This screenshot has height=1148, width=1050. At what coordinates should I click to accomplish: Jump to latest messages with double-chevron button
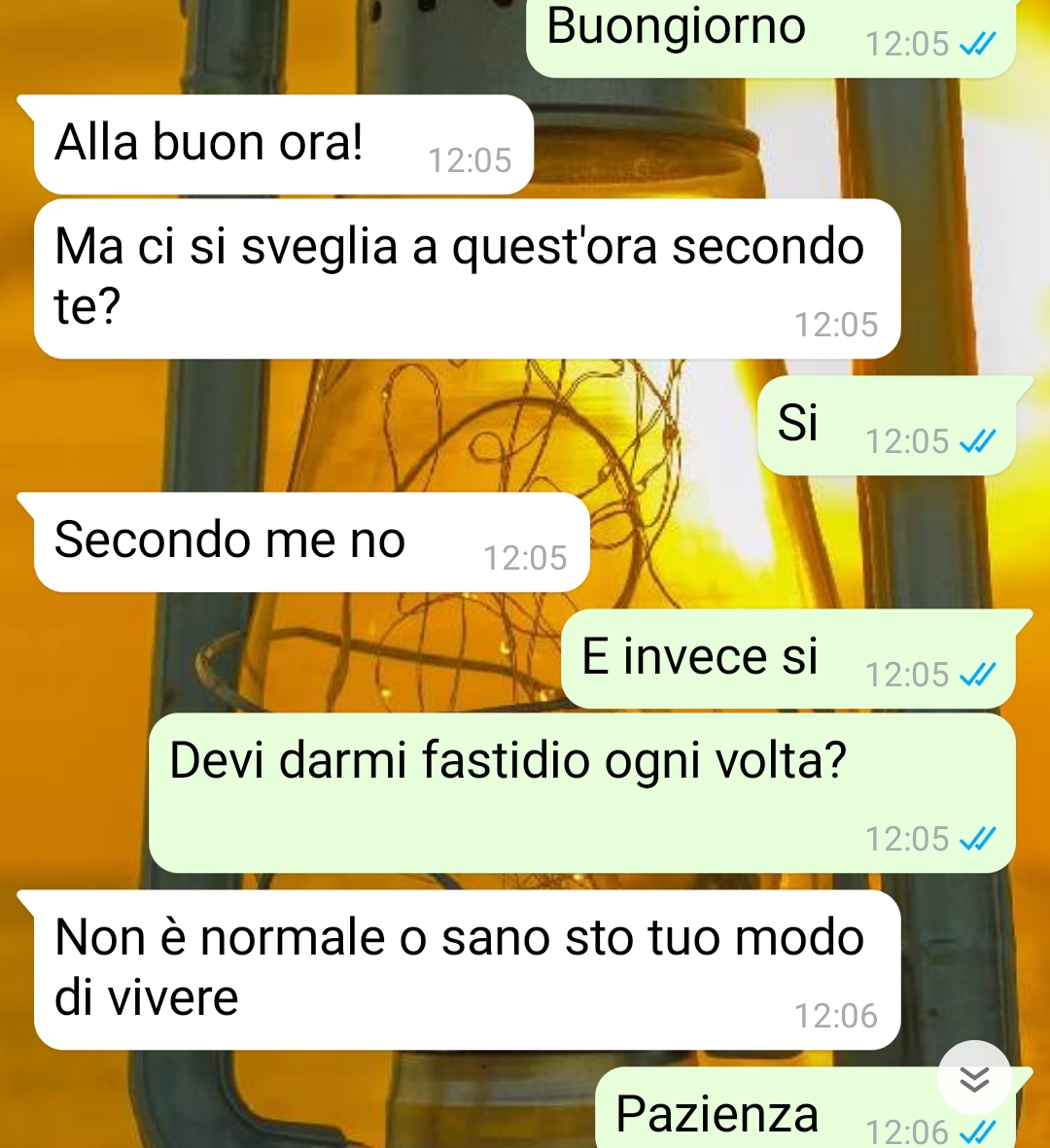click(974, 1078)
